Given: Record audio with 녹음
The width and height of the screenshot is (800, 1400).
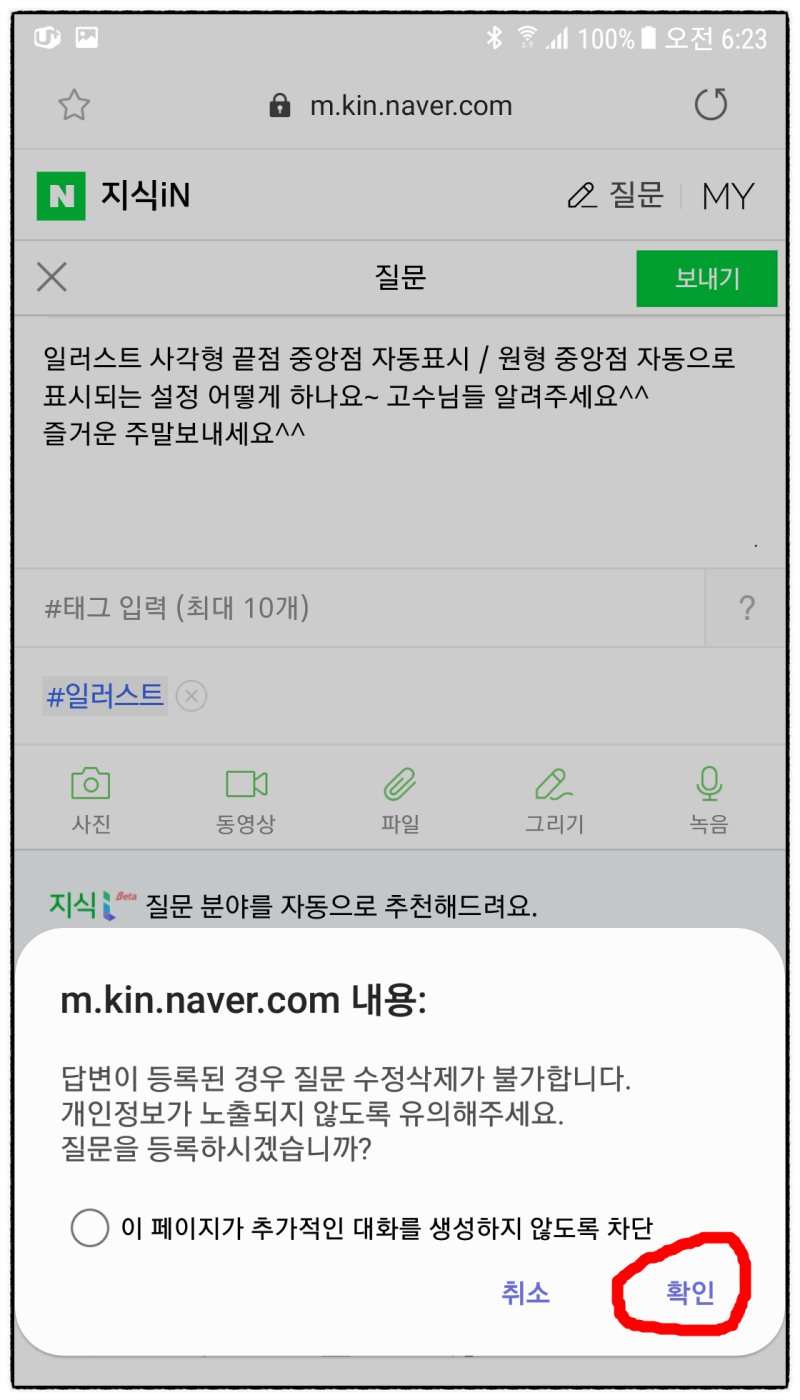Looking at the screenshot, I should tap(709, 800).
